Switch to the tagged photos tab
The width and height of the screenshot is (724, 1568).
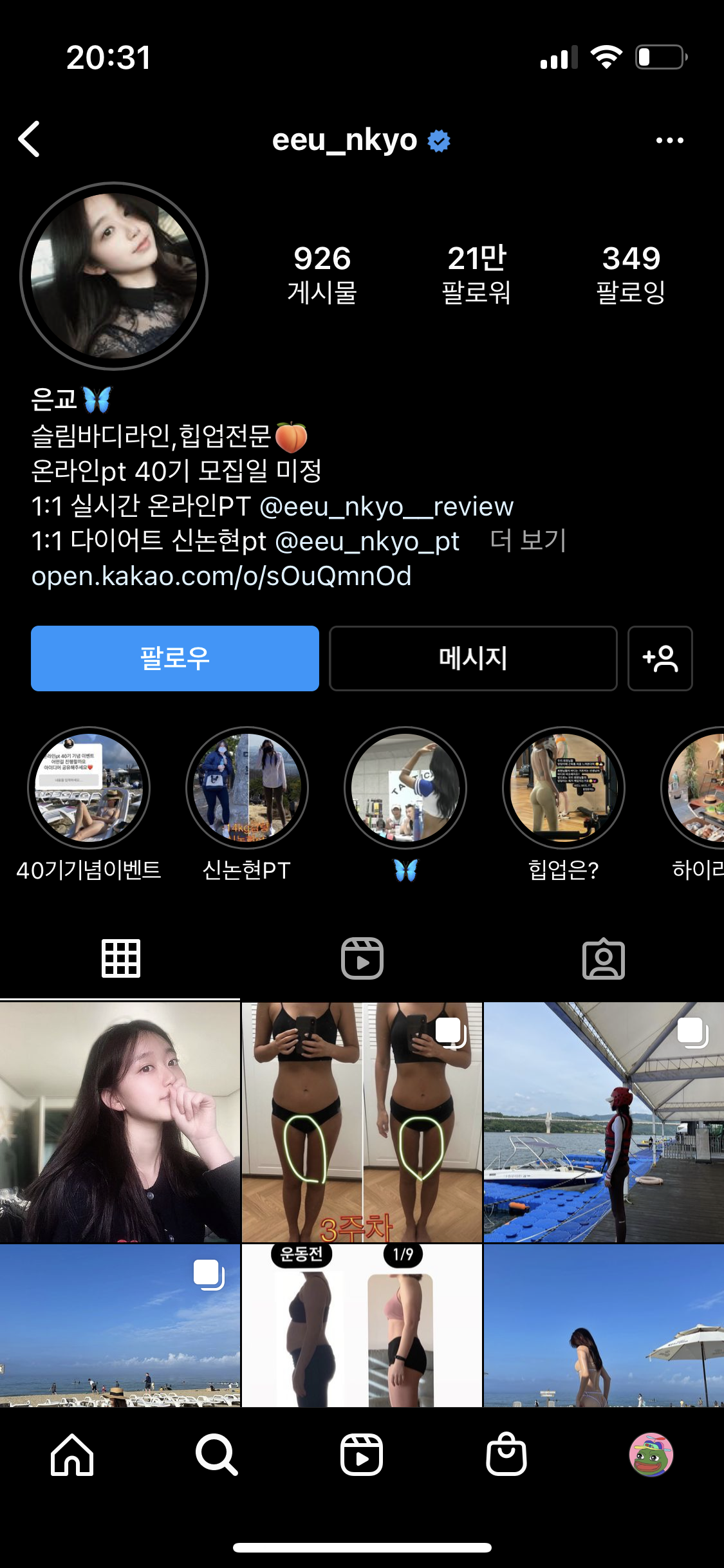pos(604,958)
